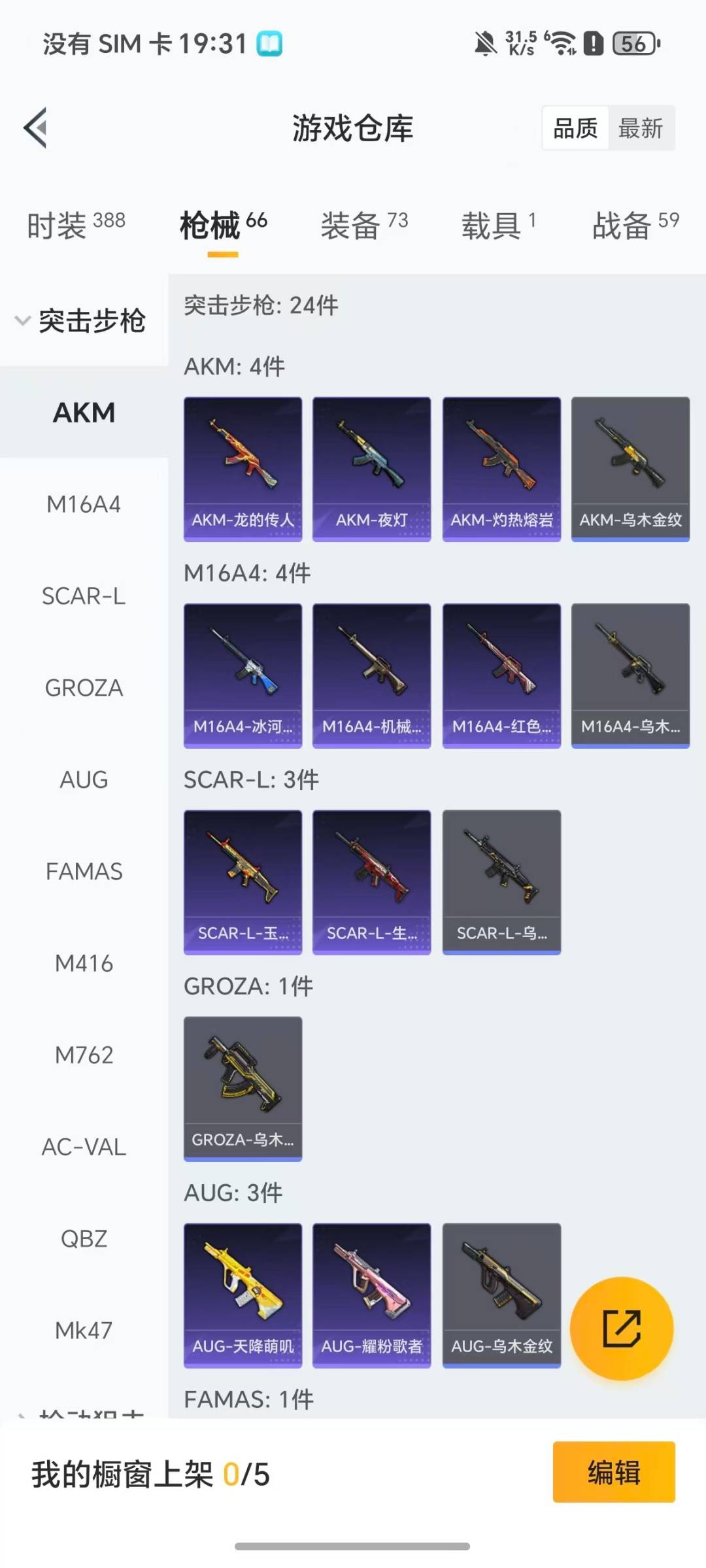Tap the 编辑 button
706x1568 pixels.
614,1472
